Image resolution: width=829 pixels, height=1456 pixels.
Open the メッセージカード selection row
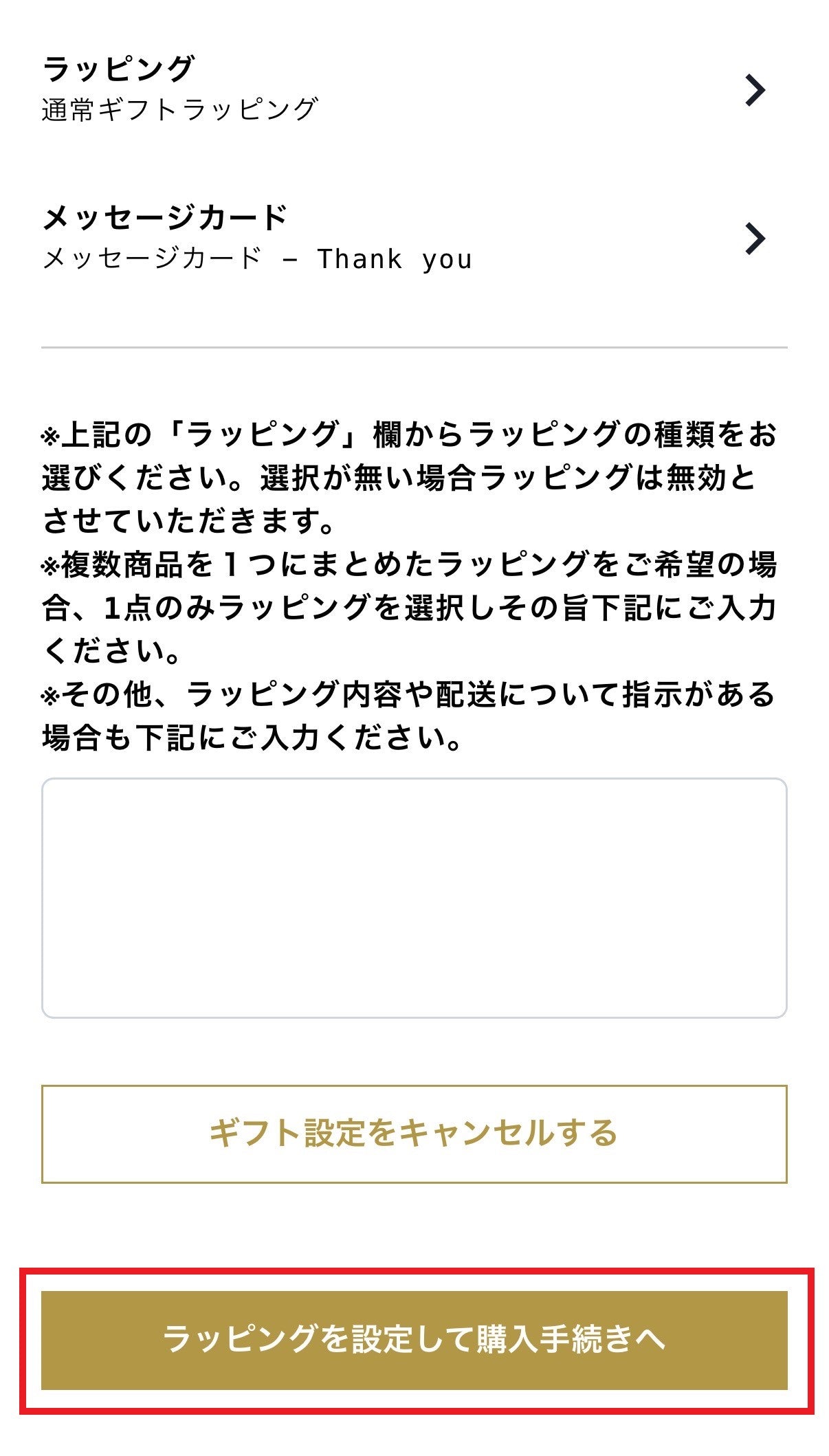click(412, 238)
